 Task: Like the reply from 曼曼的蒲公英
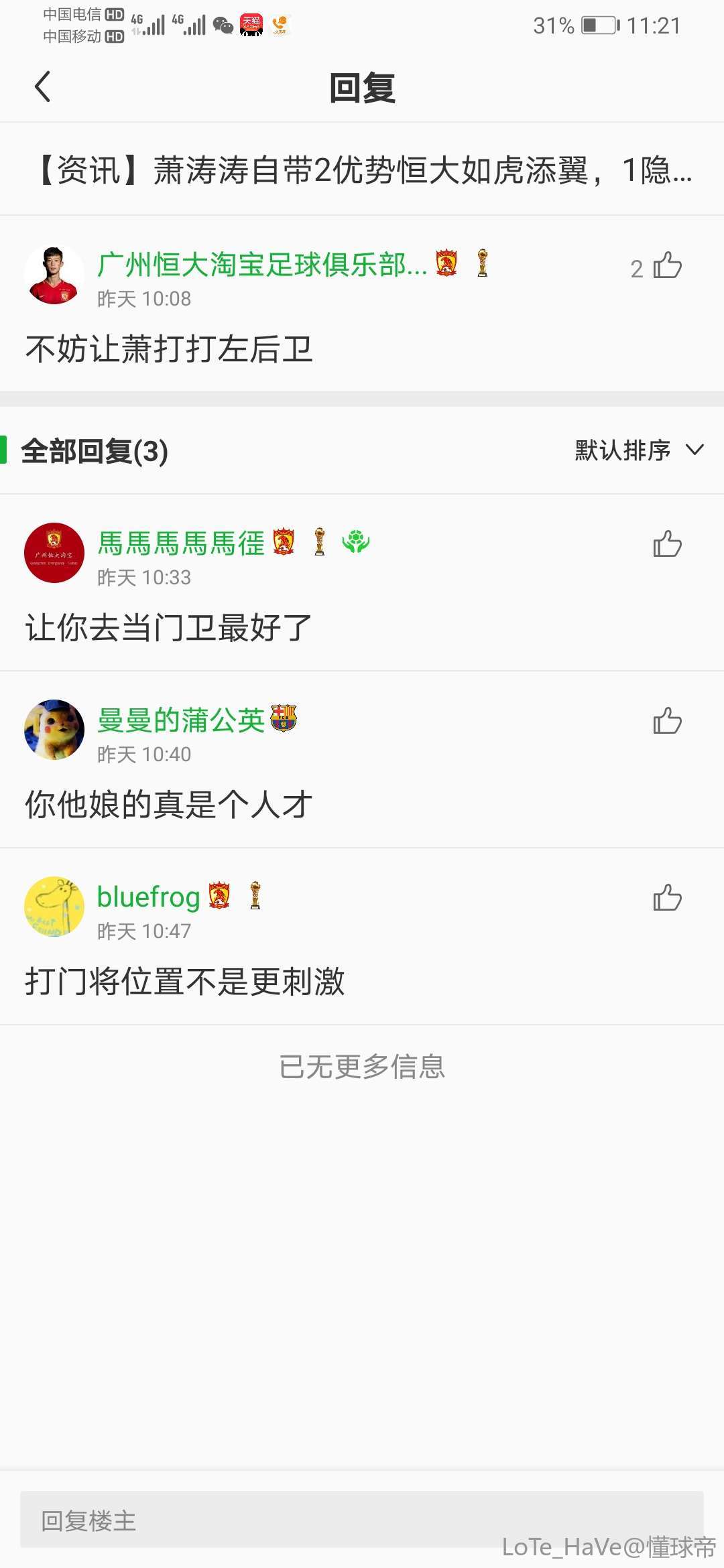pos(667,721)
